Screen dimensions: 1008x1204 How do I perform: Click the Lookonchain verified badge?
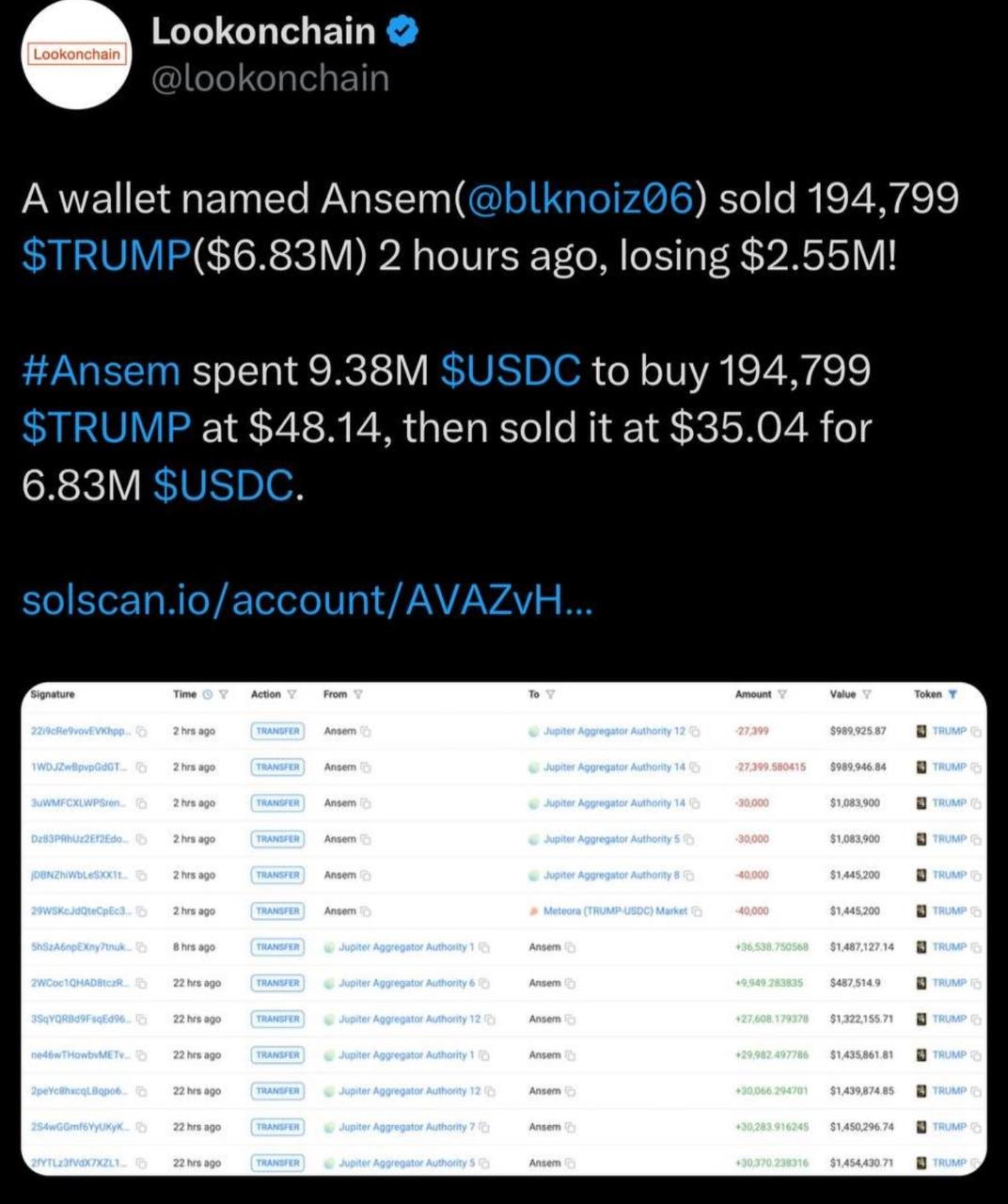402,30
